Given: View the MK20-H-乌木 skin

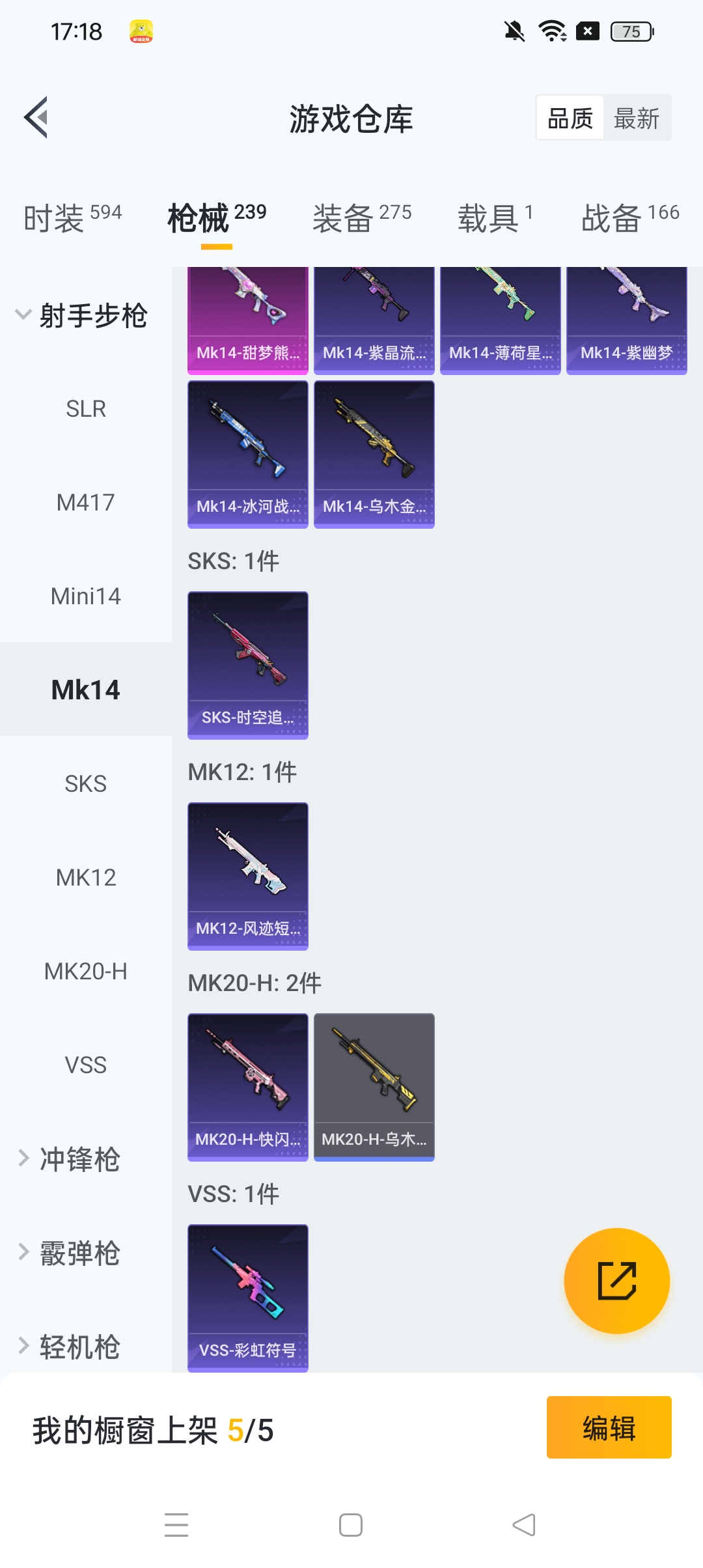Looking at the screenshot, I should (x=374, y=1087).
